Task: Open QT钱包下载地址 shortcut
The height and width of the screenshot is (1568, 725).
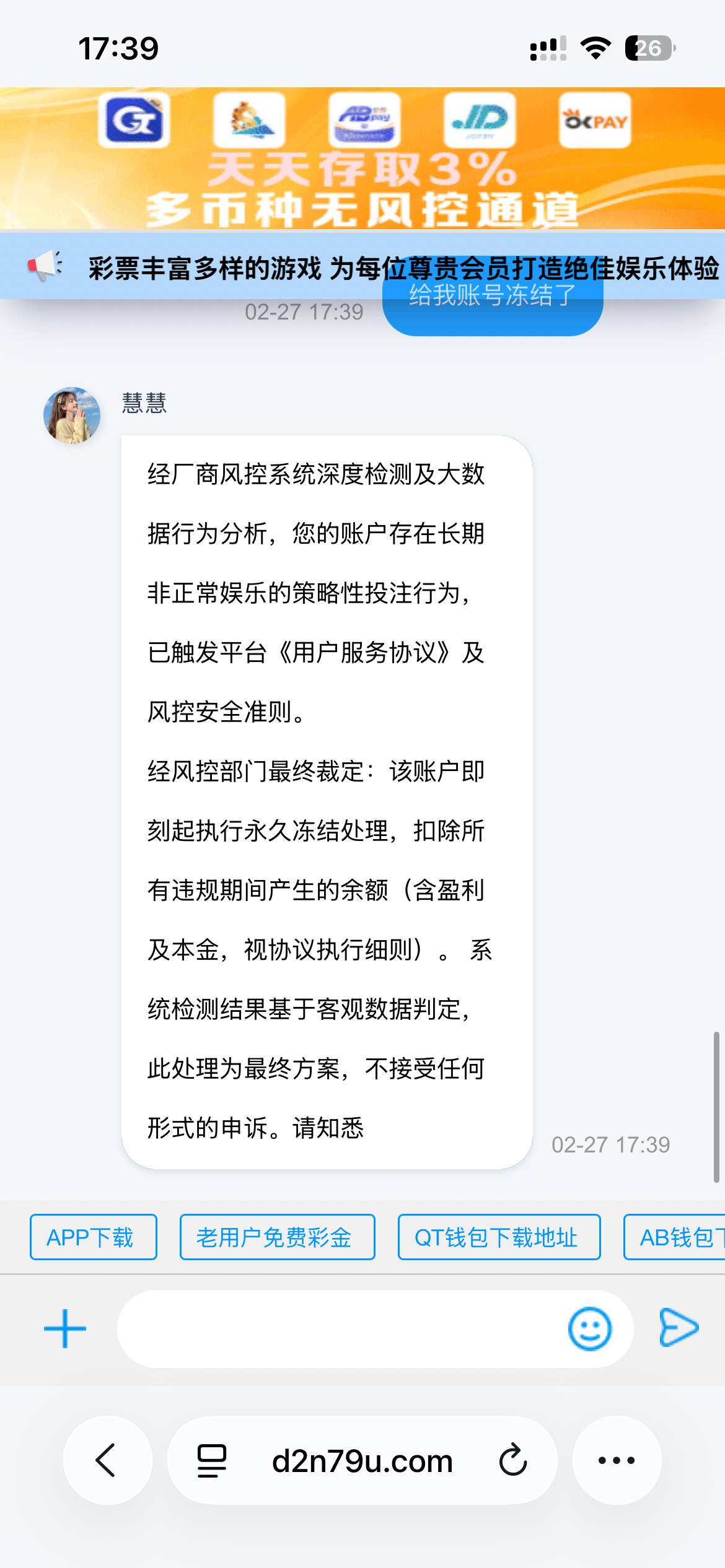Action: point(499,1237)
